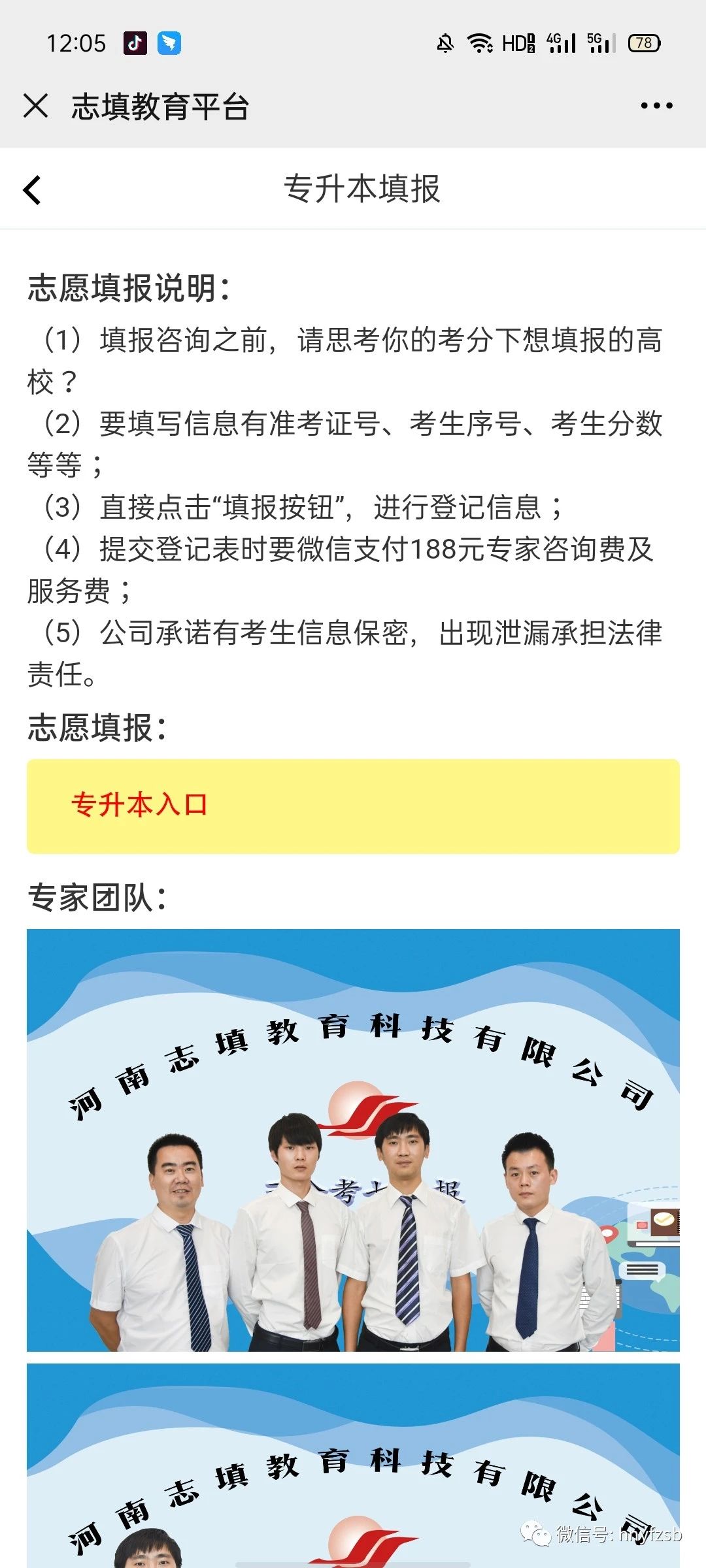The width and height of the screenshot is (706, 1568).
Task: Open the three-dot overflow menu
Action: [x=656, y=106]
